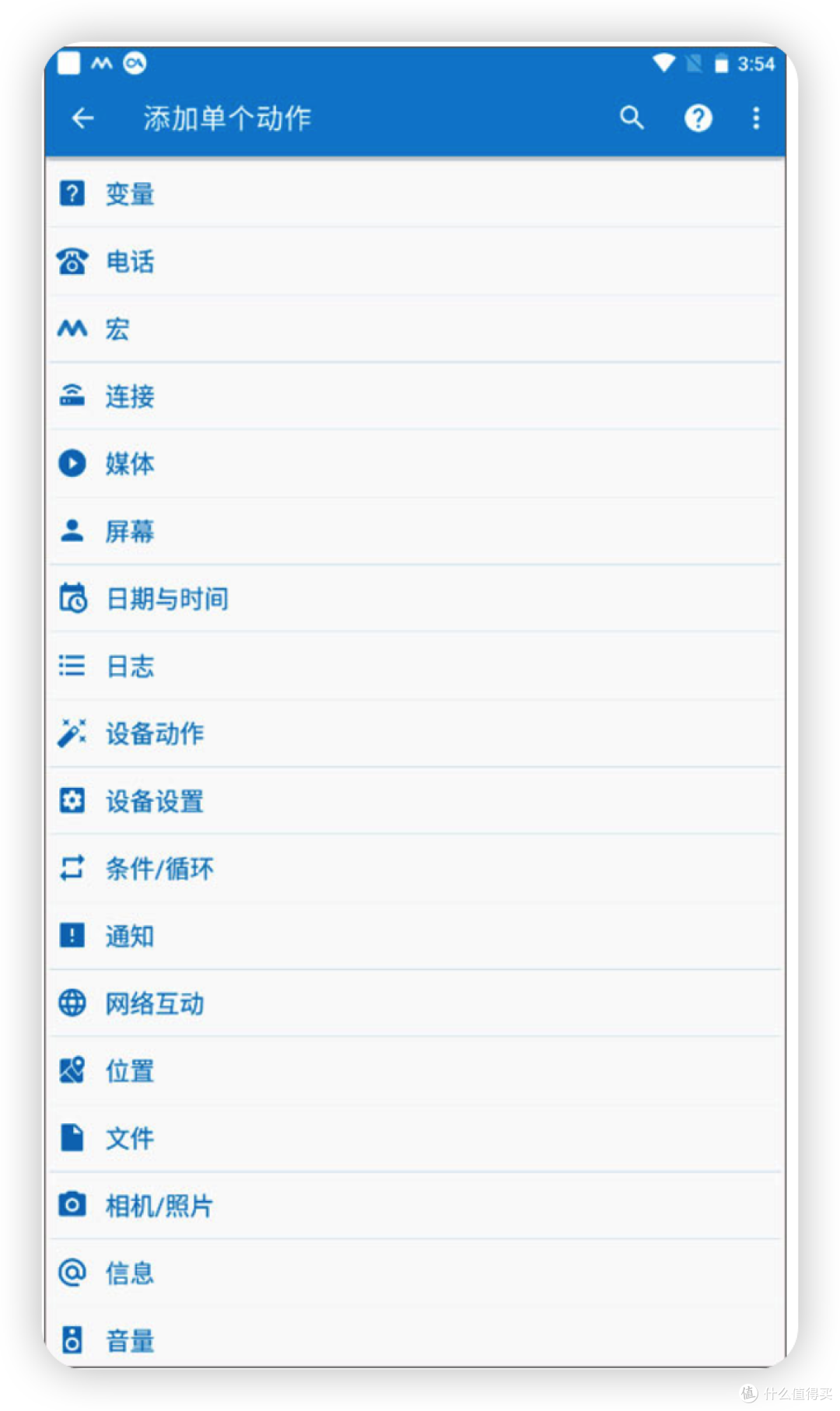Choose 设备动作
The width and height of the screenshot is (840, 1411).
(415, 734)
